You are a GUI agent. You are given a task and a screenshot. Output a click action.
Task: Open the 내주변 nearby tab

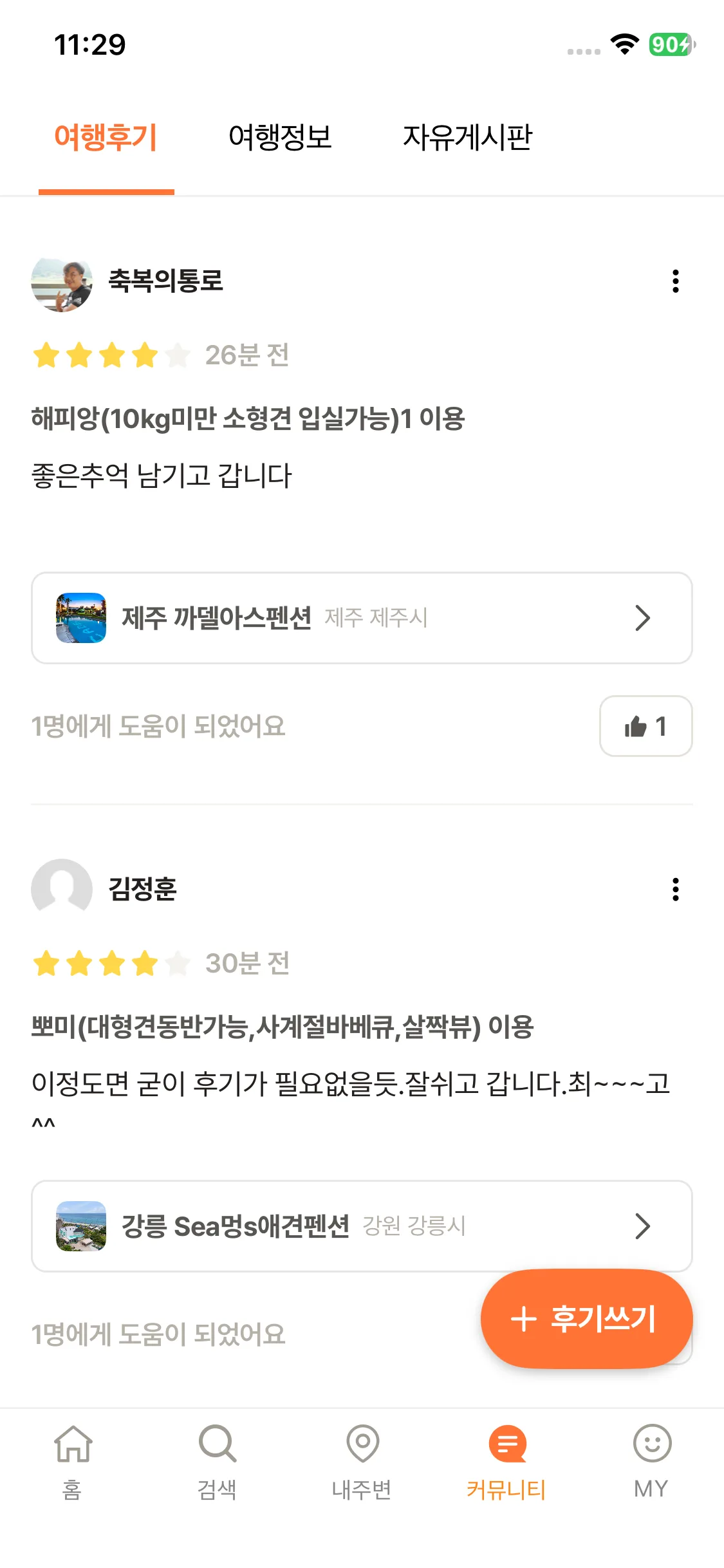pyautogui.click(x=362, y=1462)
